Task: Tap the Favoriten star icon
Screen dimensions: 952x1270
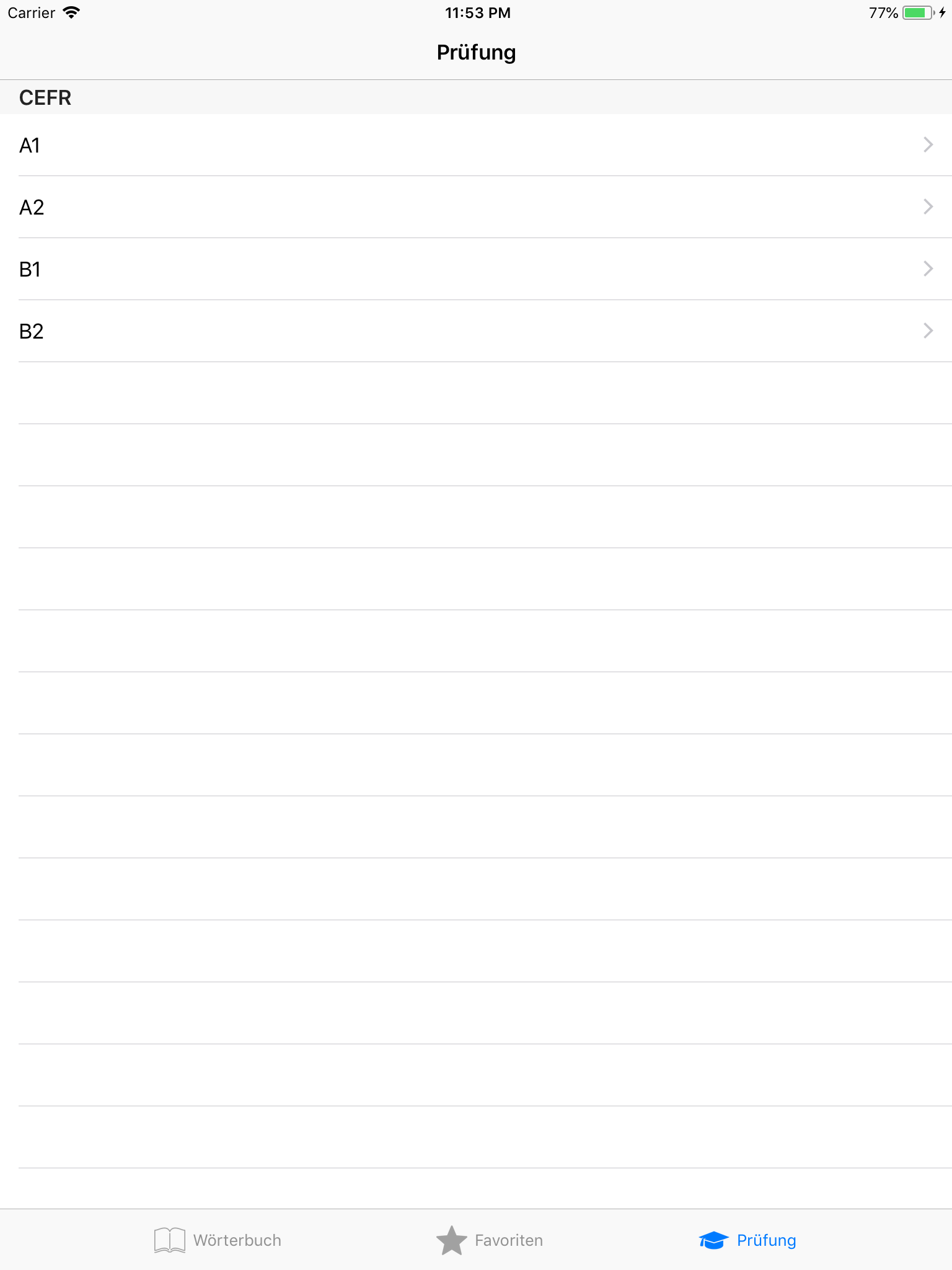Action: [x=452, y=1240]
